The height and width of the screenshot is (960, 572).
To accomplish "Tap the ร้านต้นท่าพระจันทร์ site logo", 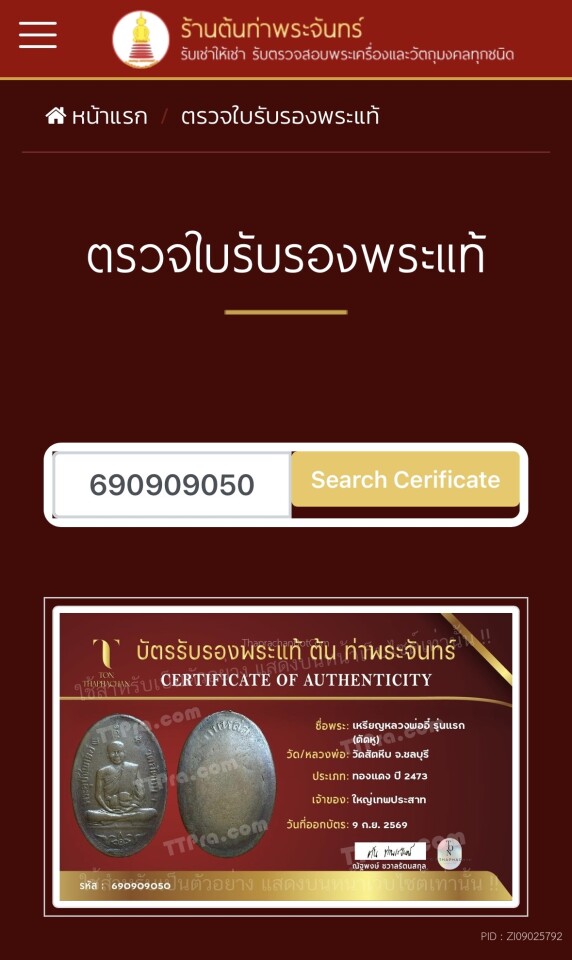I will (141, 39).
